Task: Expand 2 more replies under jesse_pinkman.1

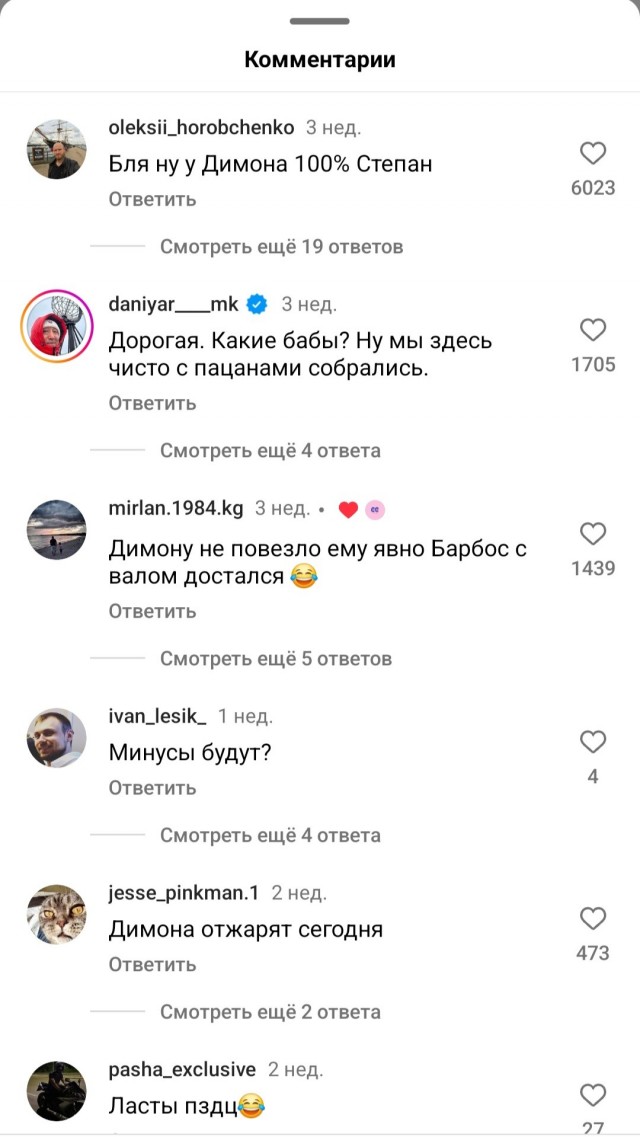Action: [270, 1012]
